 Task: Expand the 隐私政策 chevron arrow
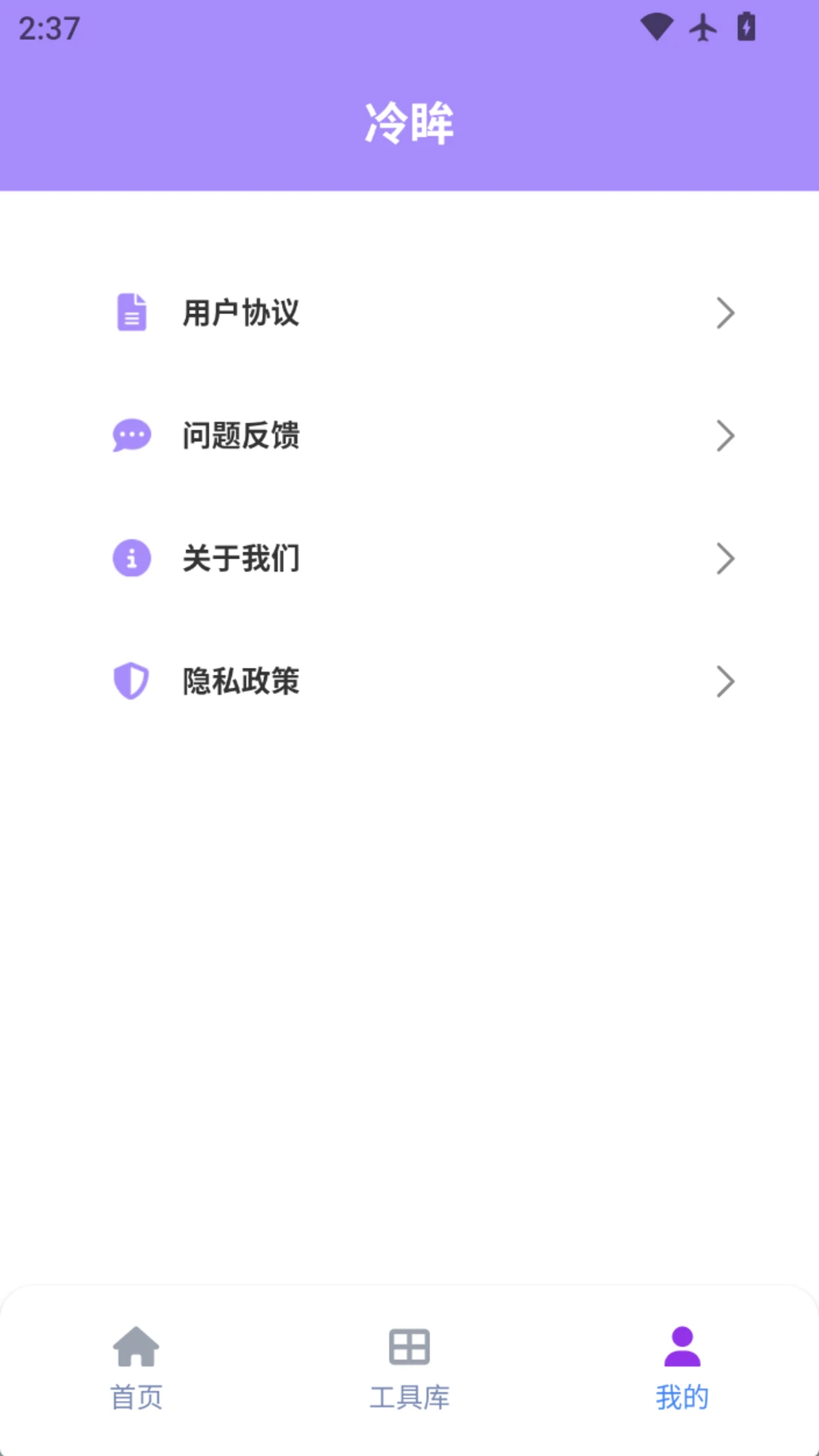(x=726, y=682)
